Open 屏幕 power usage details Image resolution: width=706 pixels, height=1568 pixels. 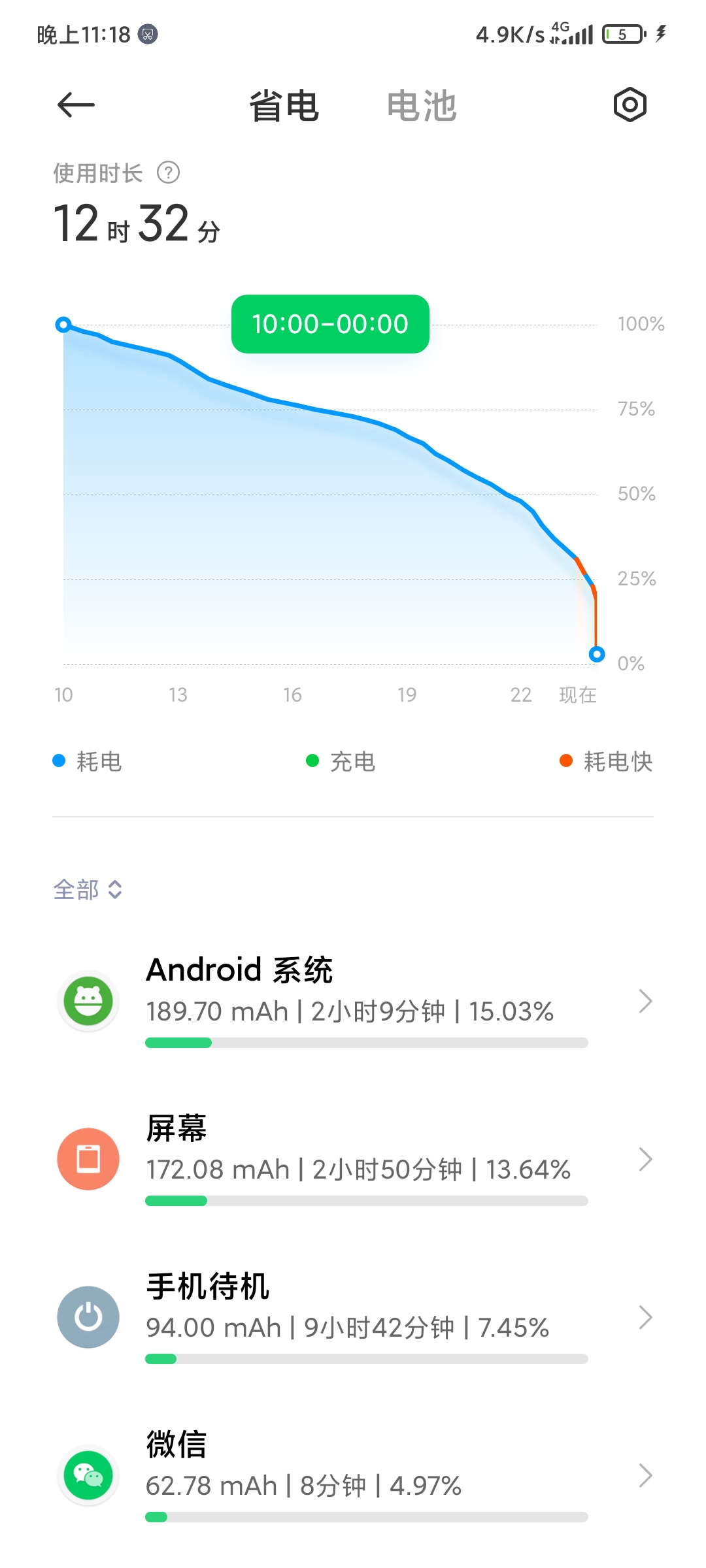353,1159
